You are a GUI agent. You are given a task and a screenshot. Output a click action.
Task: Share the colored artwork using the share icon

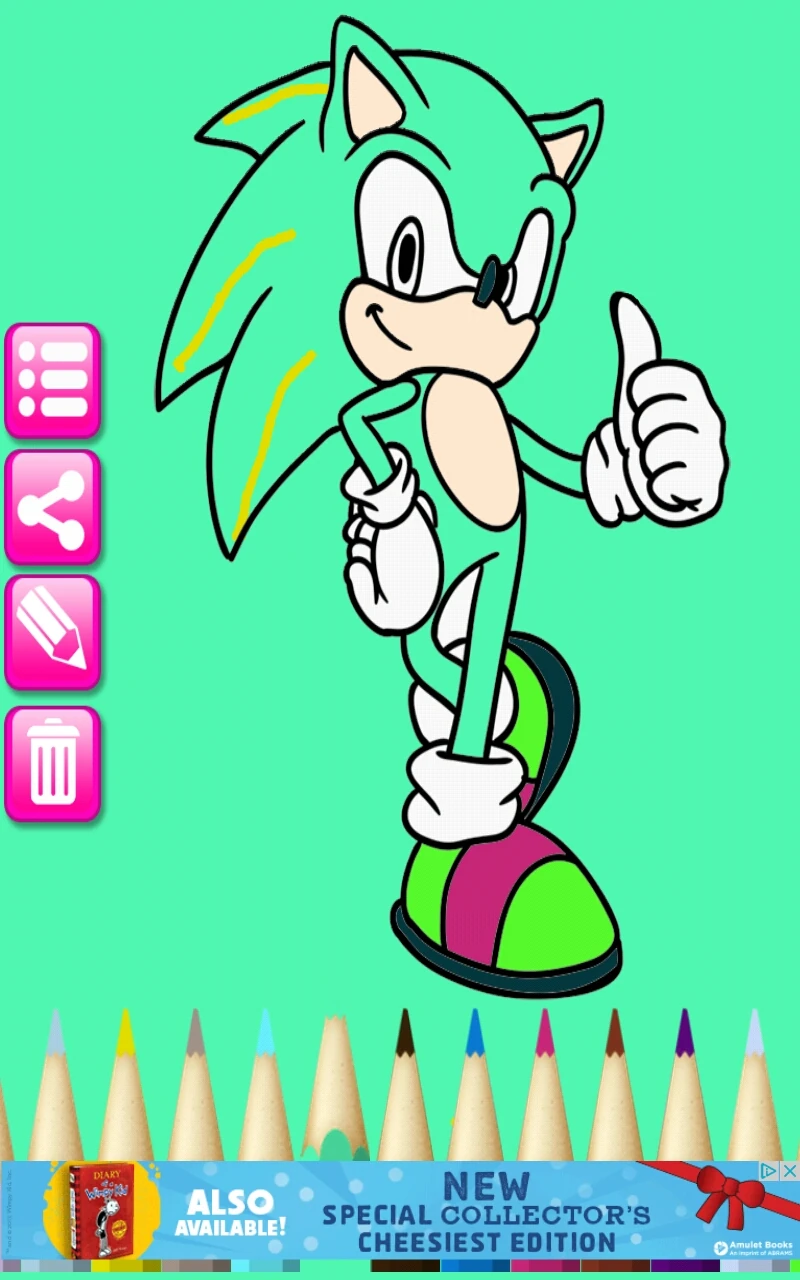tap(52, 508)
